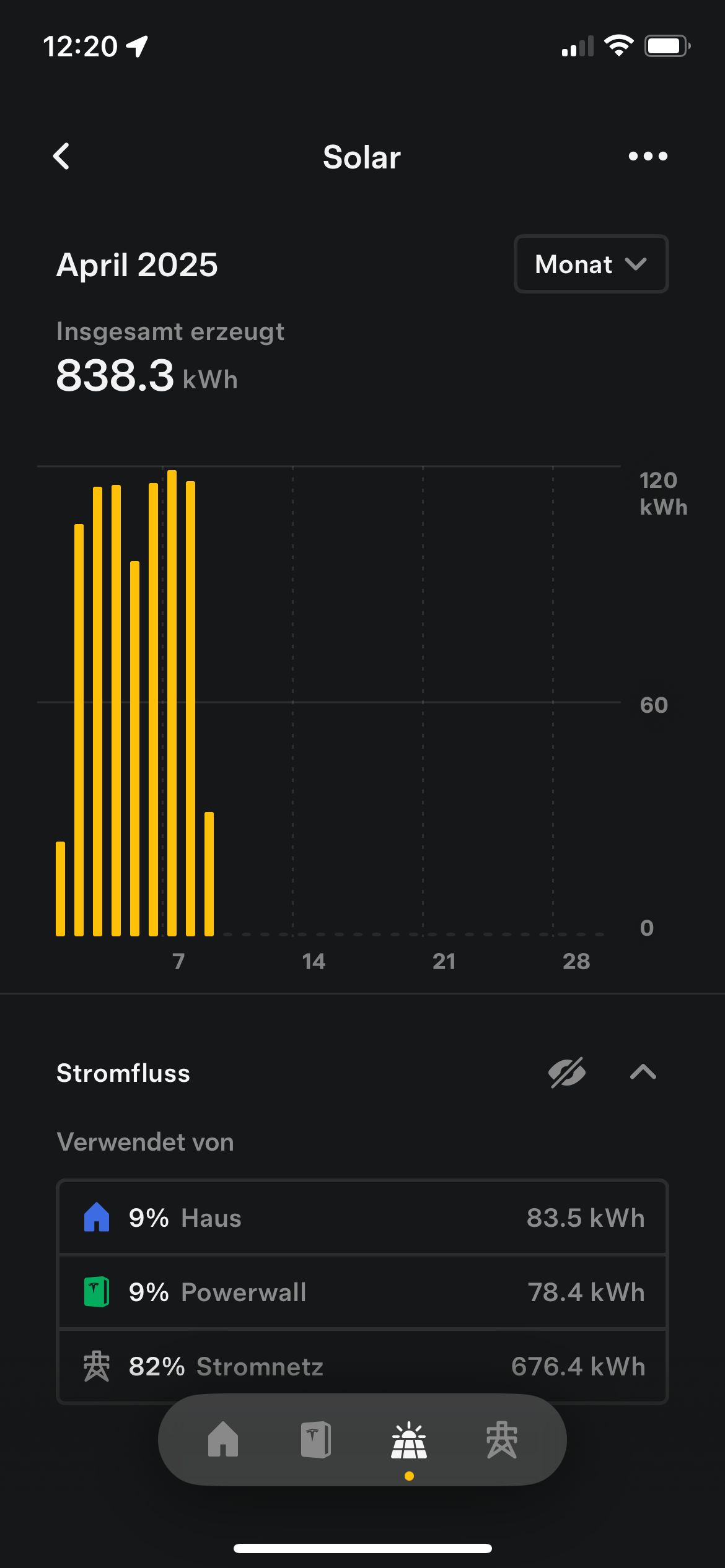Collapse the Stromfluss section

coord(643,1073)
